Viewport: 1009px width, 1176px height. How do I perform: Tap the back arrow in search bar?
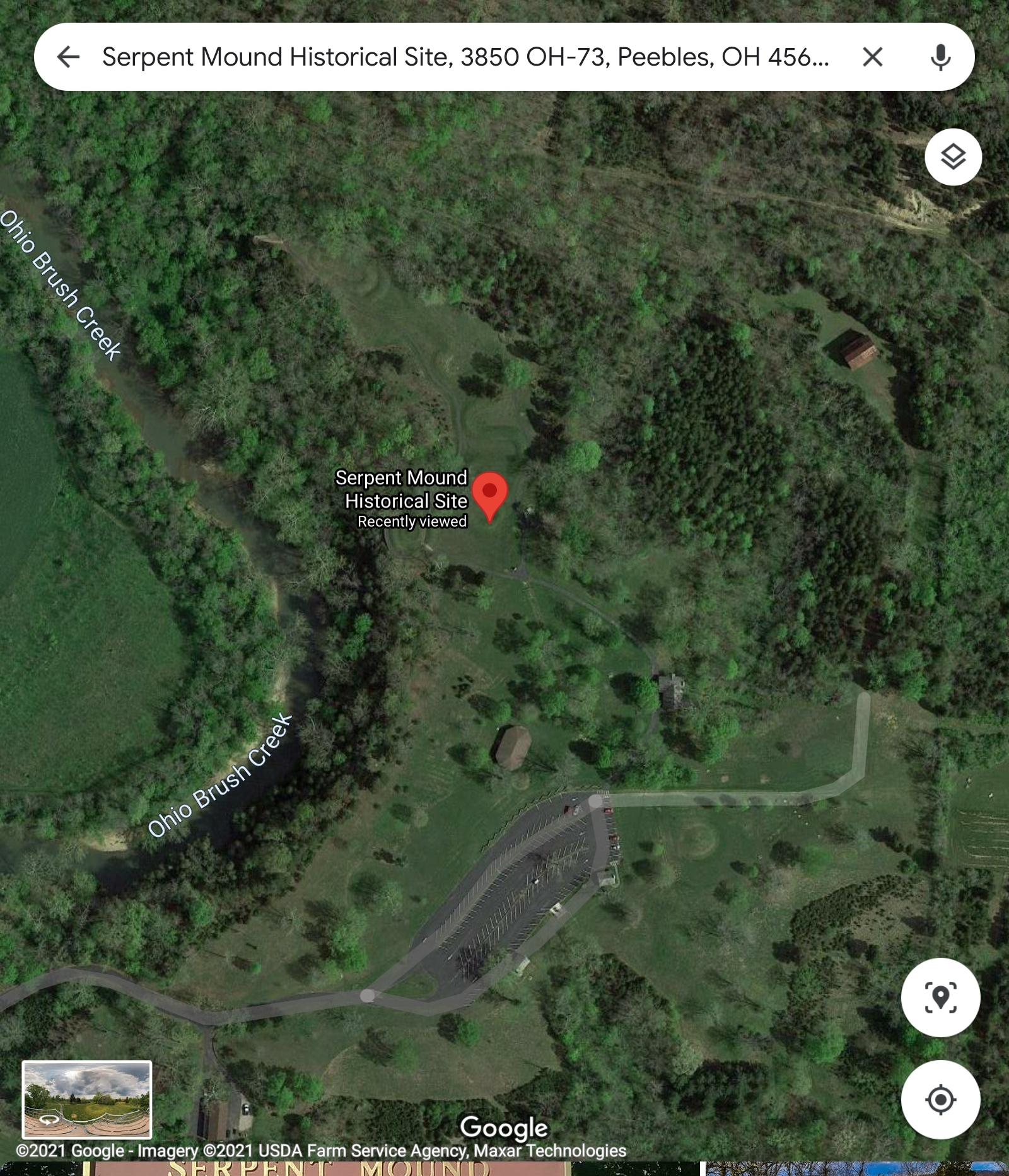point(68,57)
